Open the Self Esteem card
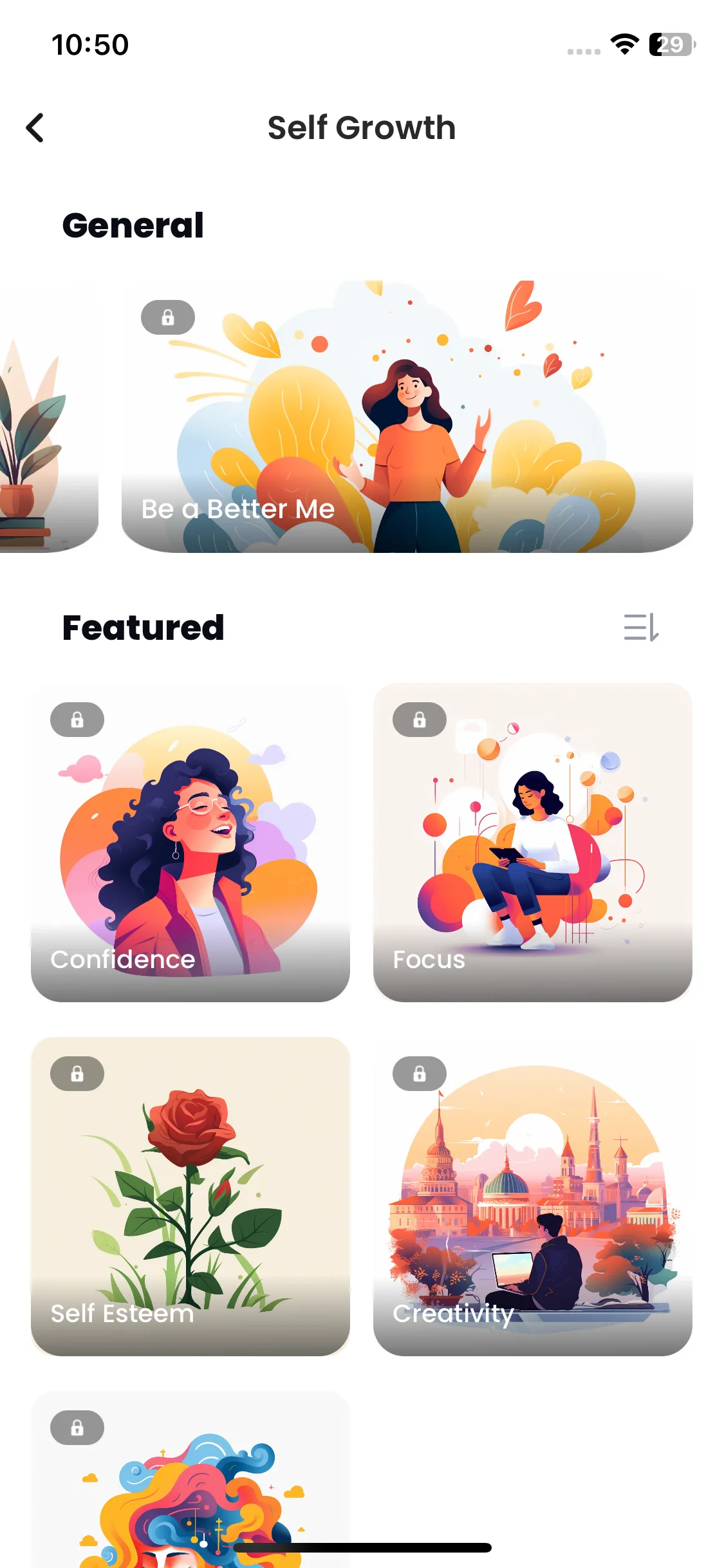 pyautogui.click(x=190, y=1196)
